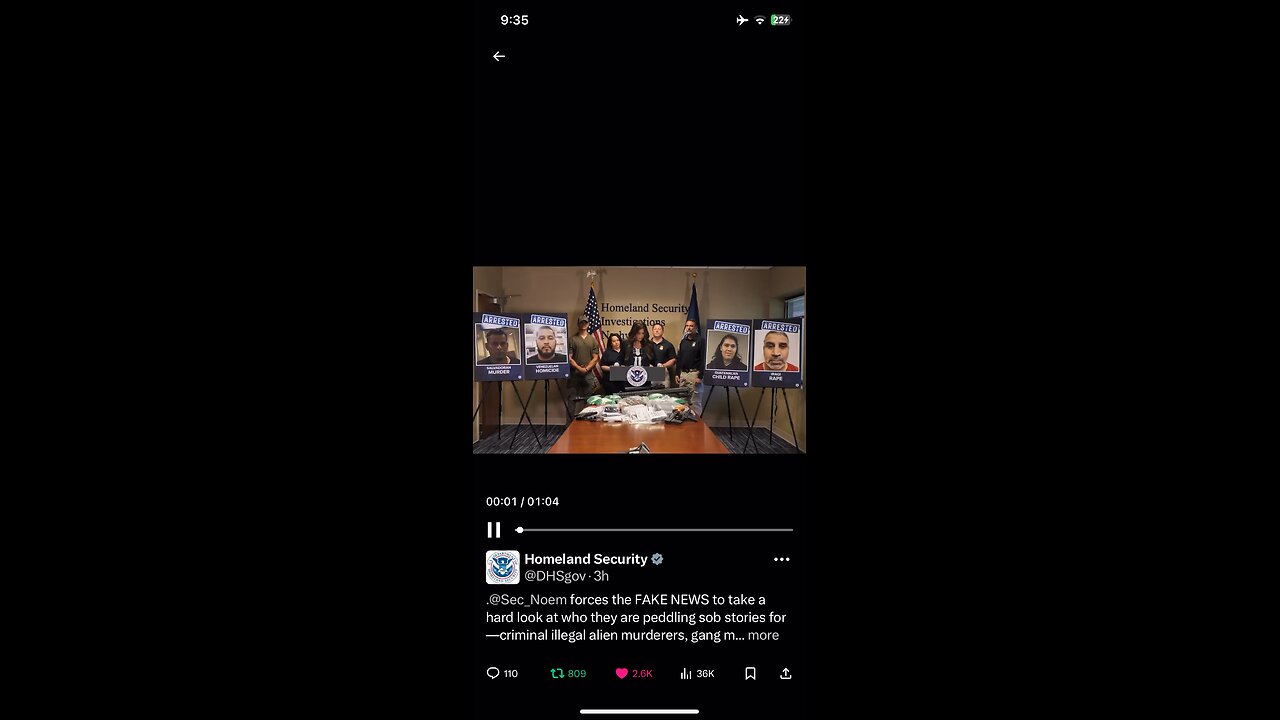Open the Homeland Security account name
Viewport: 1280px width, 720px height.
tap(585, 559)
